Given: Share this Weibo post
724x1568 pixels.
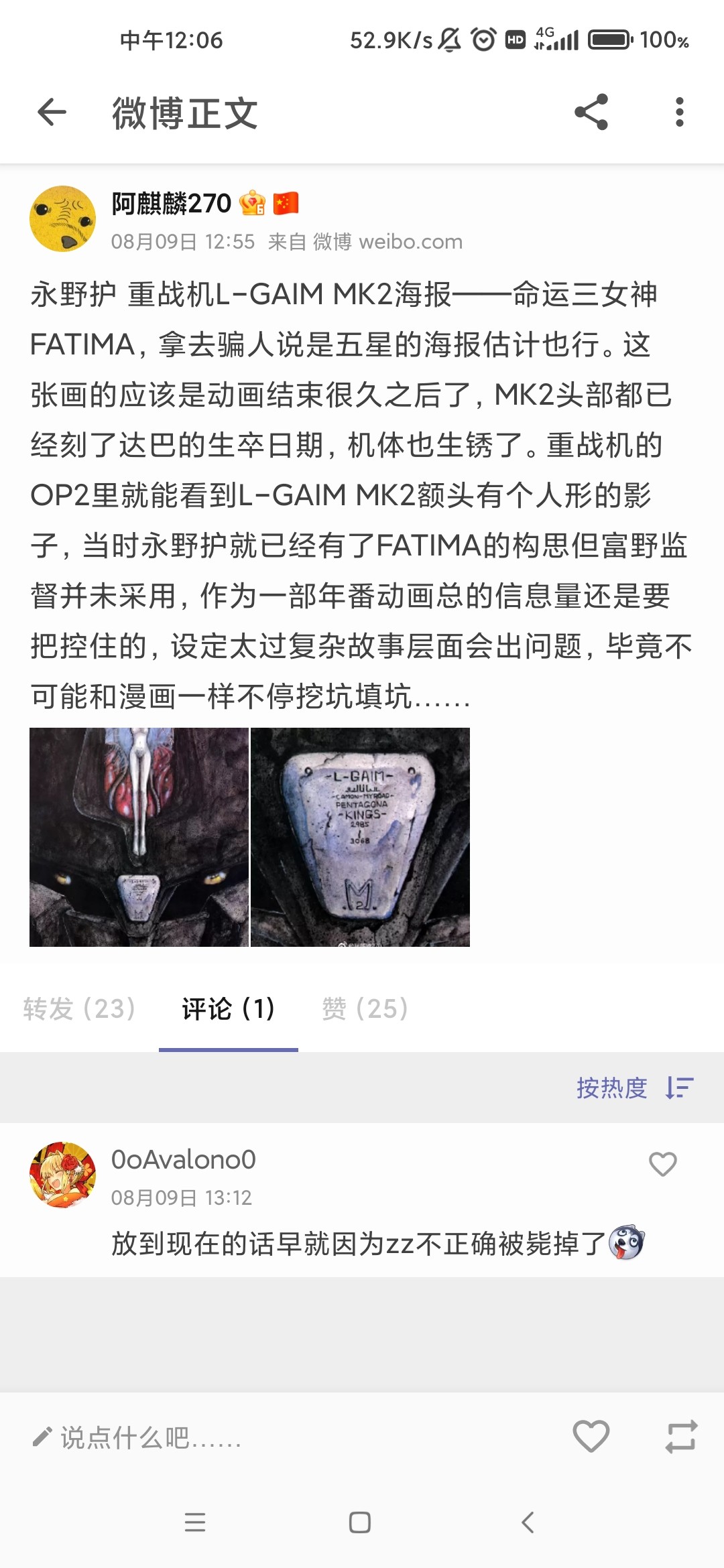Looking at the screenshot, I should [x=591, y=112].
